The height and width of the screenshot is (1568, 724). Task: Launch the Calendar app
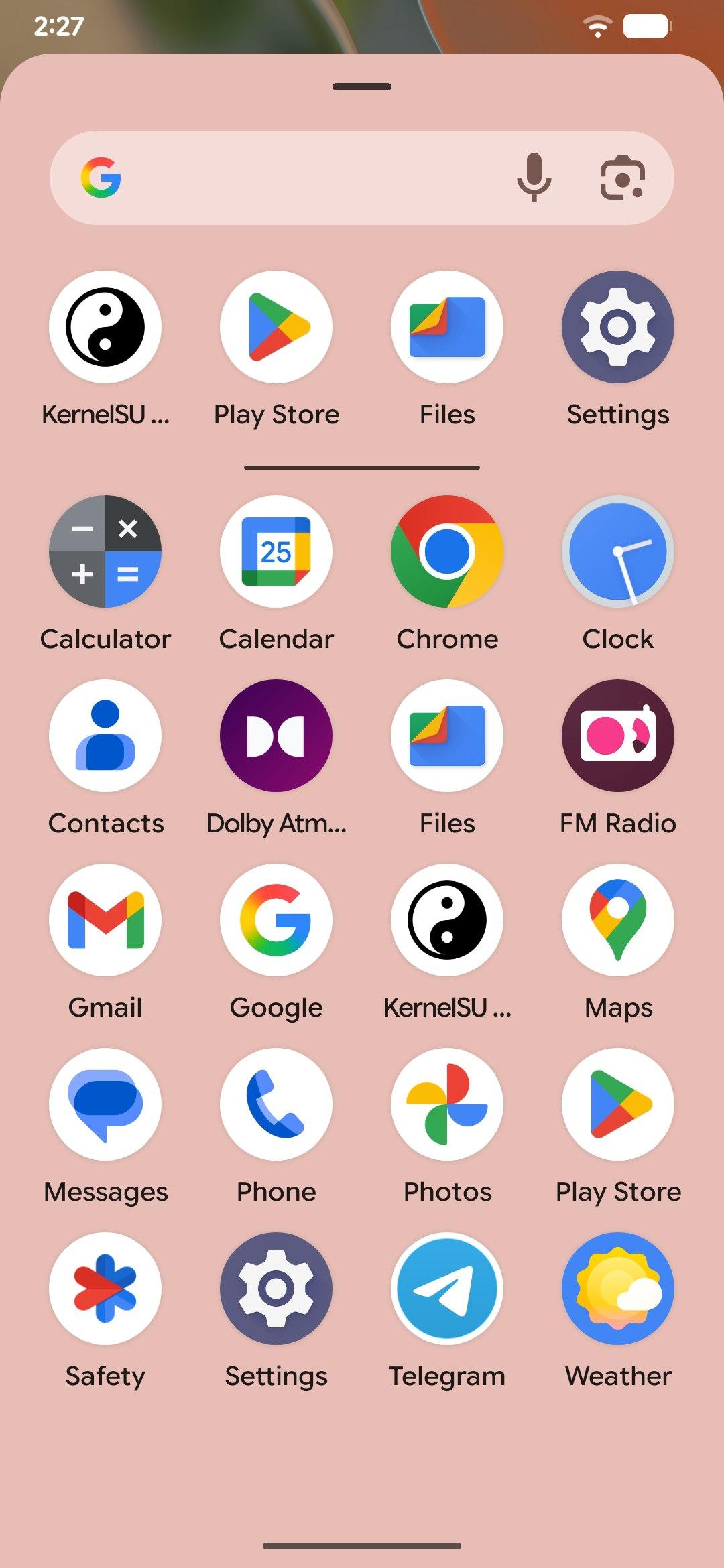[276, 551]
